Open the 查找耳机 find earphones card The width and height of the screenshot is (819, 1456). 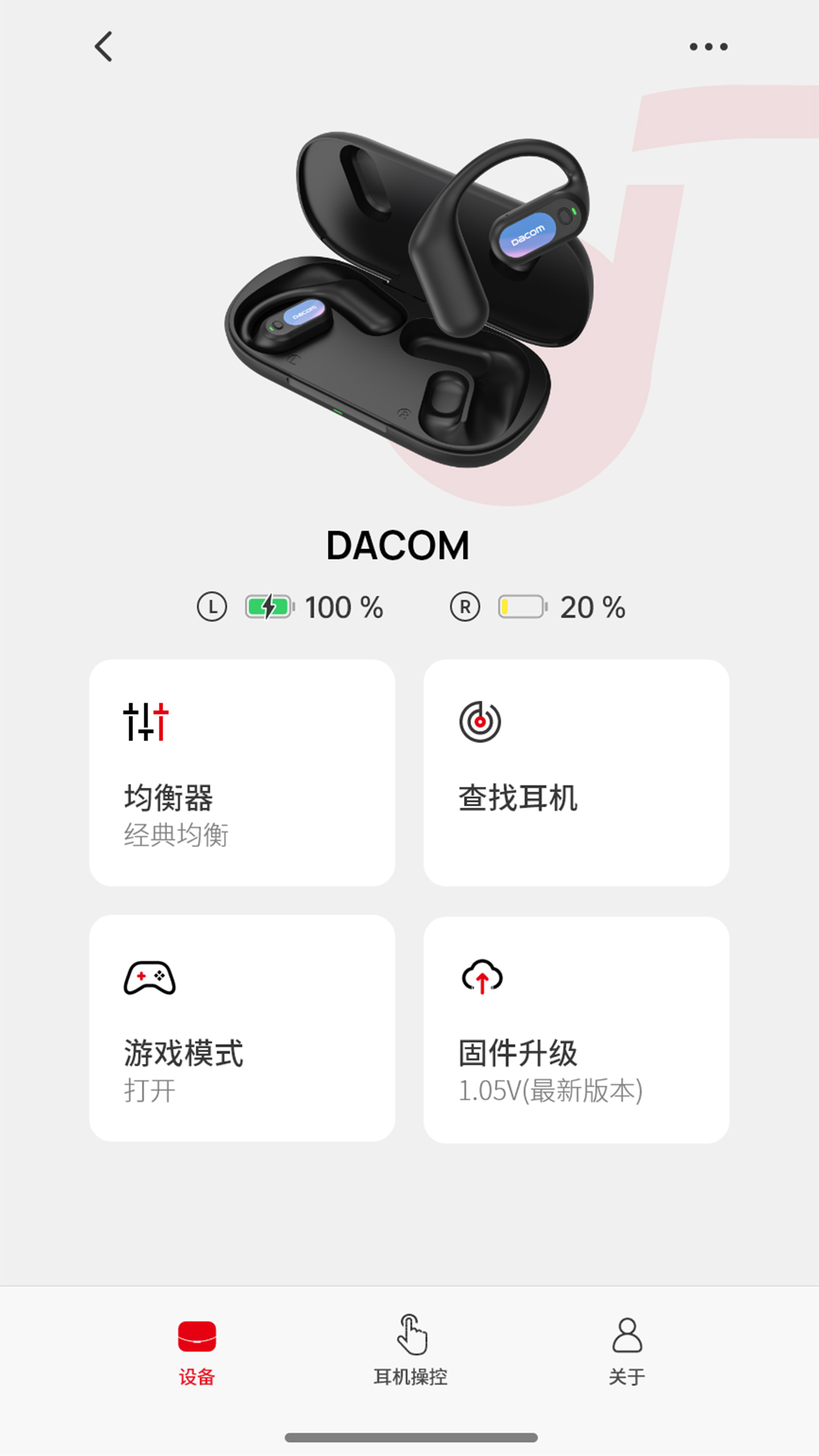pos(576,773)
